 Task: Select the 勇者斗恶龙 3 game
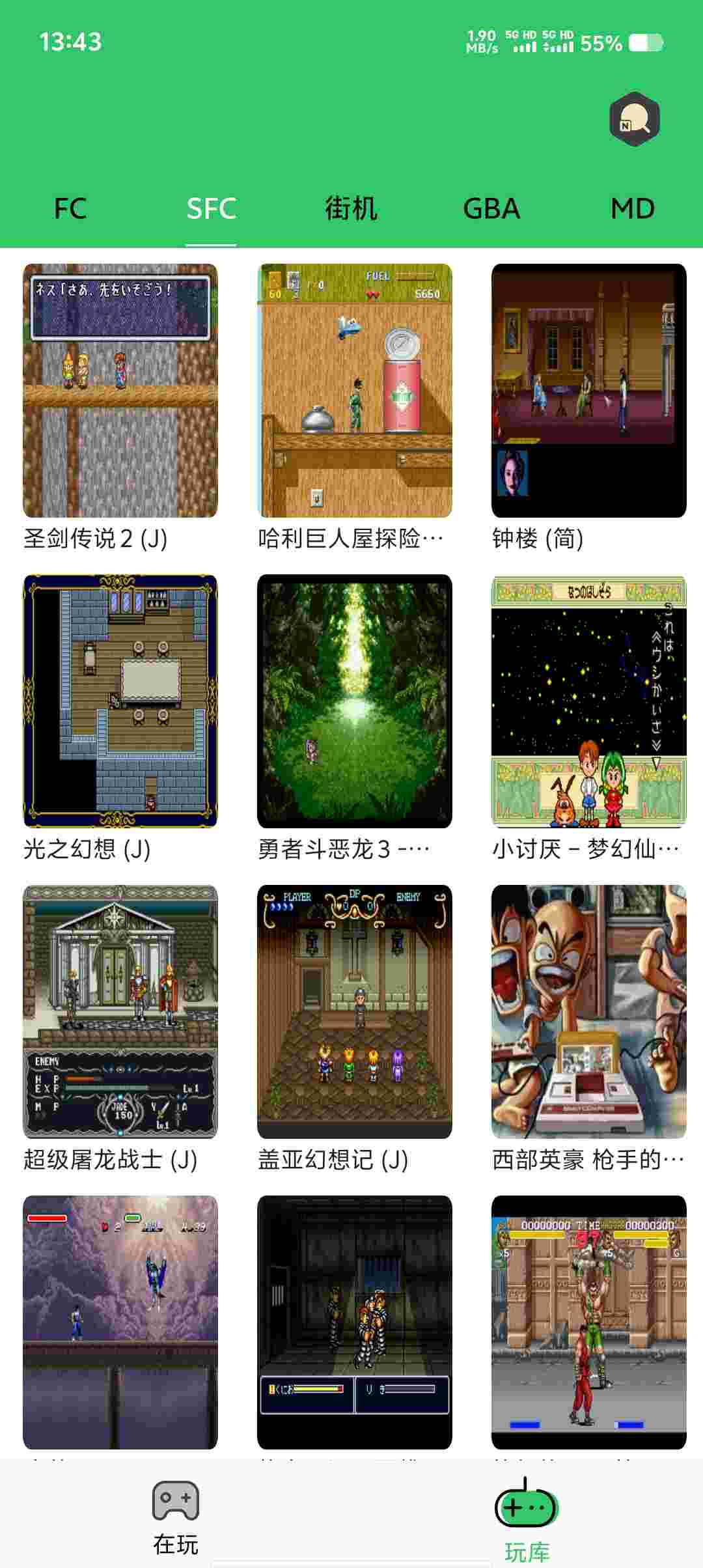pos(355,701)
